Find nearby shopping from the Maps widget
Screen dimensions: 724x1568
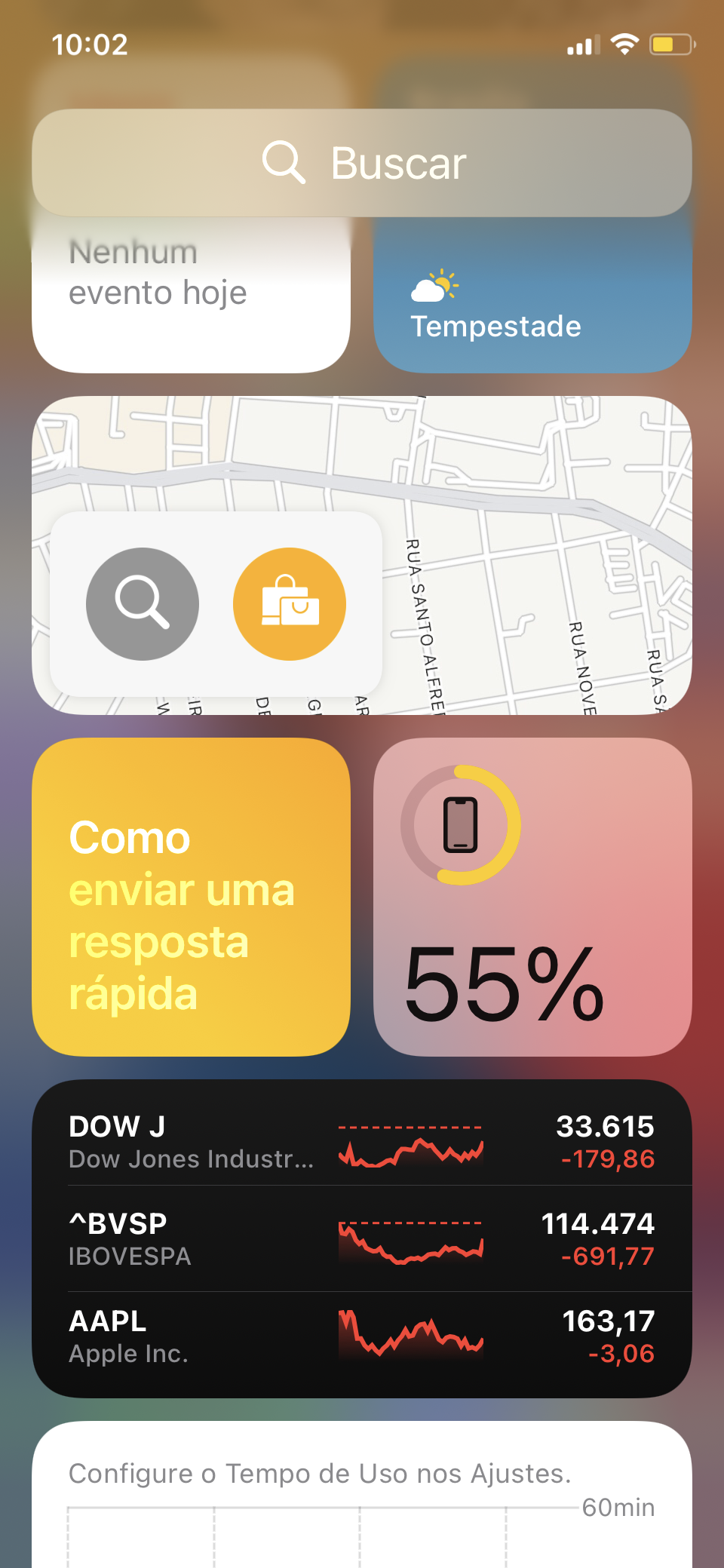pos(290,604)
